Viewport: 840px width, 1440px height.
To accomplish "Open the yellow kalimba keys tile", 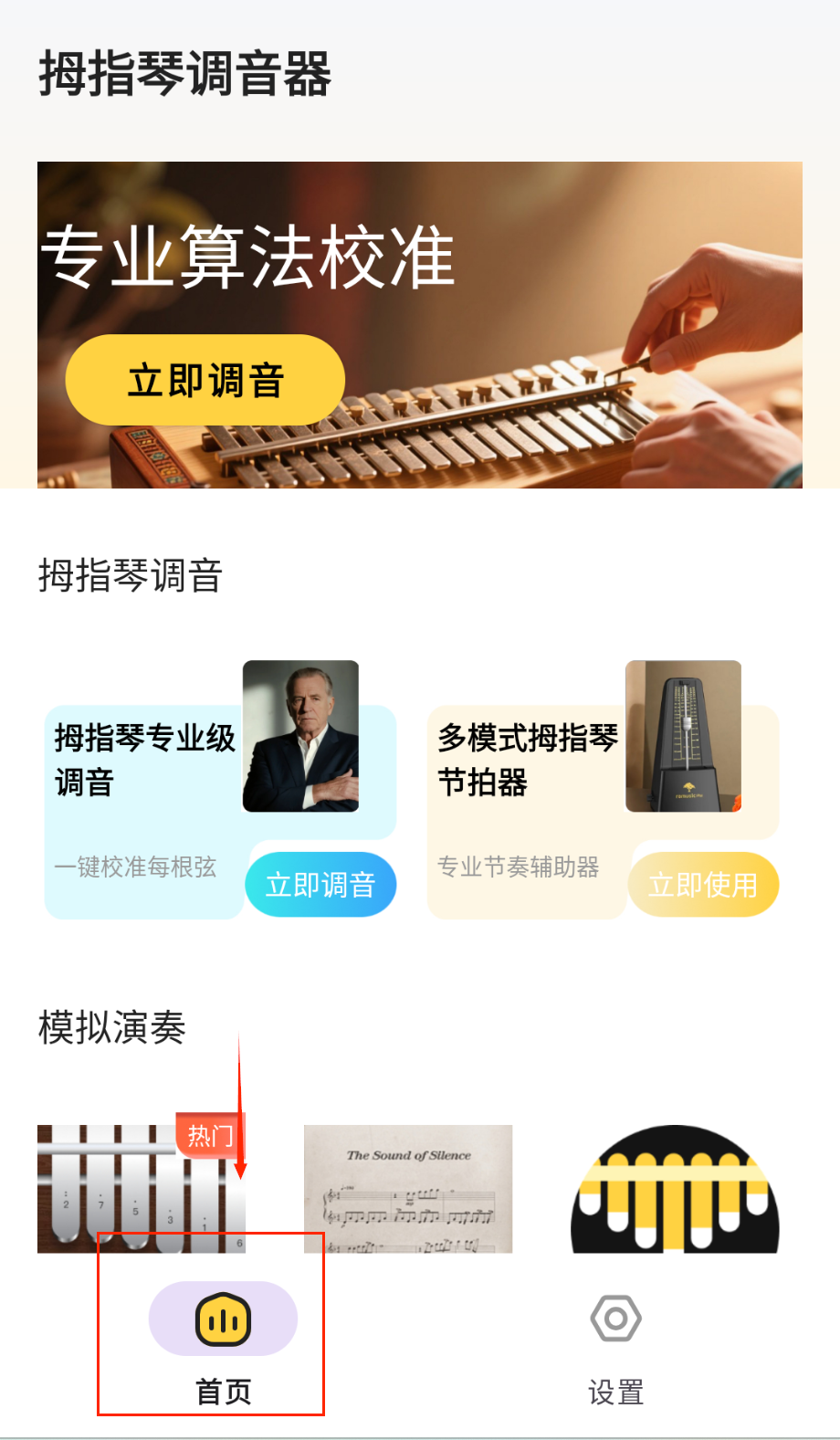I will (675, 1187).
